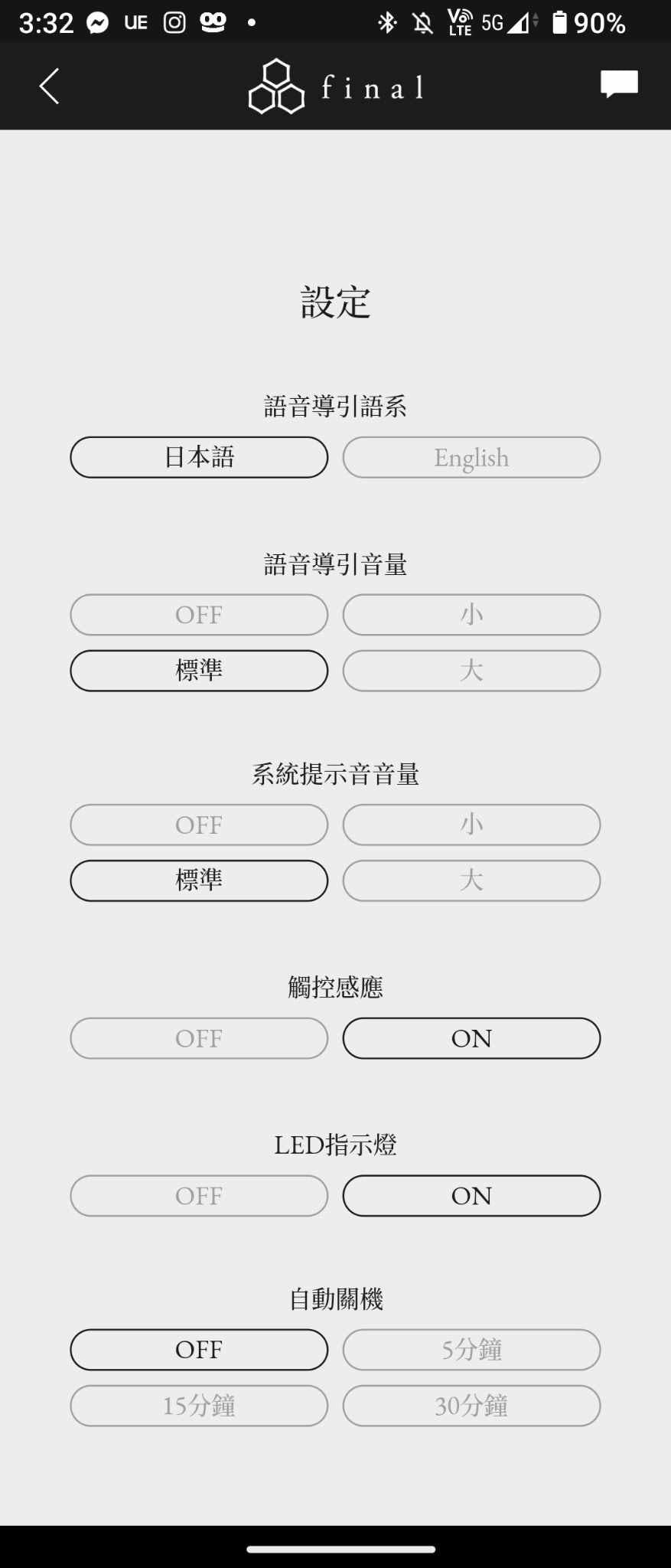Viewport: 671px width, 1568px height.
Task: Turn OFF the LED指示燈
Action: pos(199,1196)
